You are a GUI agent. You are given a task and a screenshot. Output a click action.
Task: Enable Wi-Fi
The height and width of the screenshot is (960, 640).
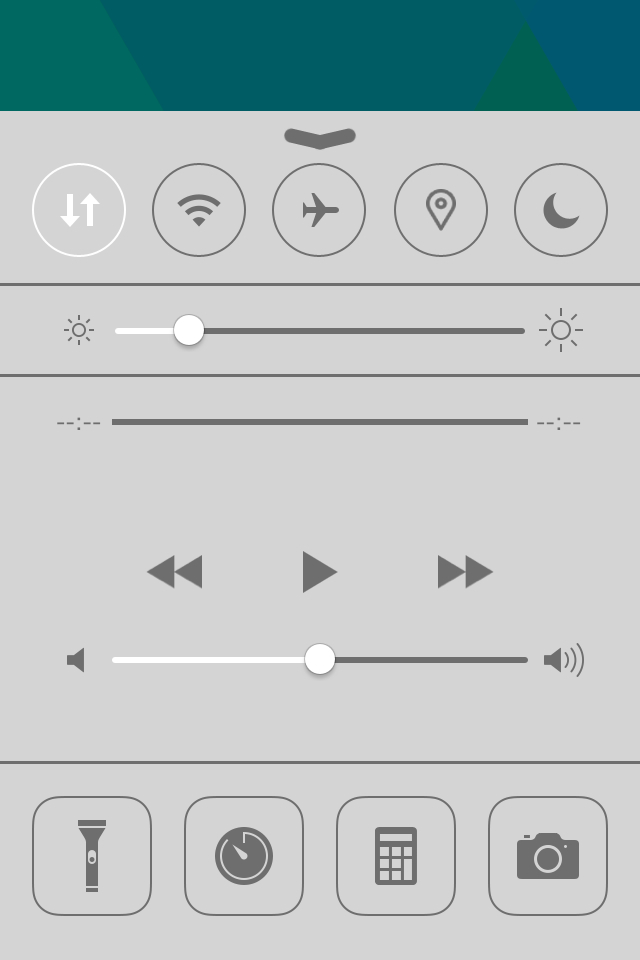199,210
